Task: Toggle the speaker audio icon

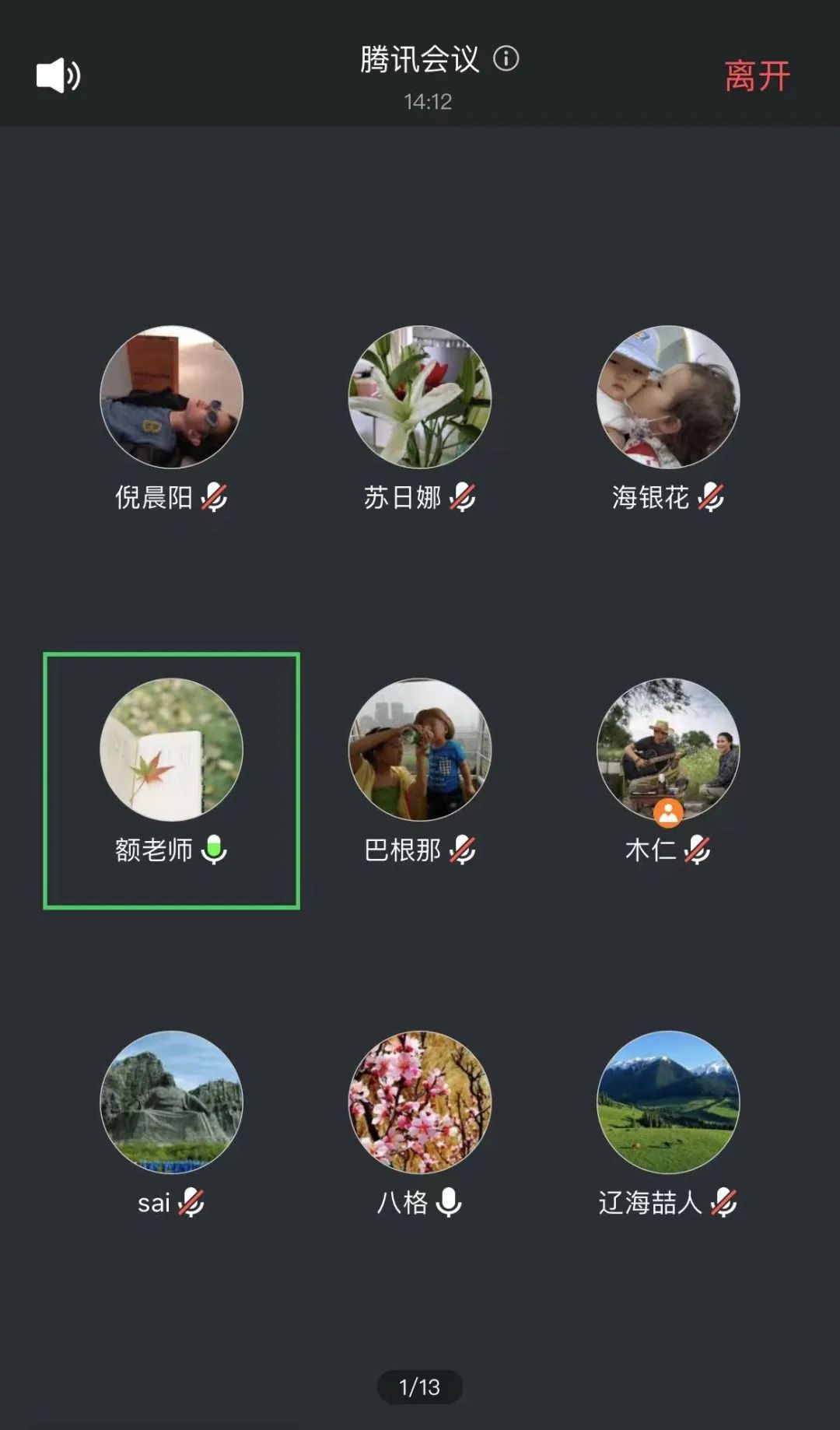Action: pyautogui.click(x=58, y=75)
